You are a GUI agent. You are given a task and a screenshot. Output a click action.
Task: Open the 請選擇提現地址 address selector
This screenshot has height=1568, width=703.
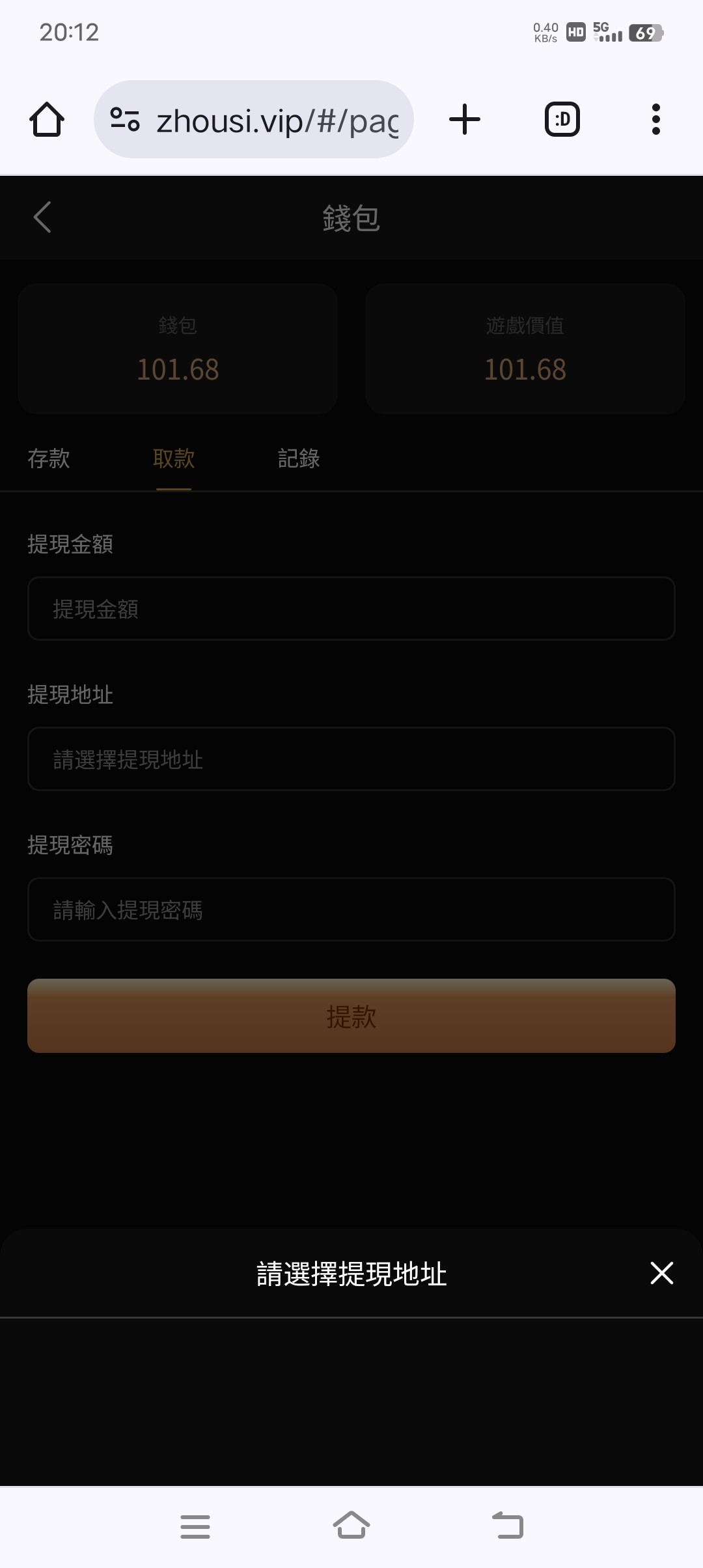[351, 759]
